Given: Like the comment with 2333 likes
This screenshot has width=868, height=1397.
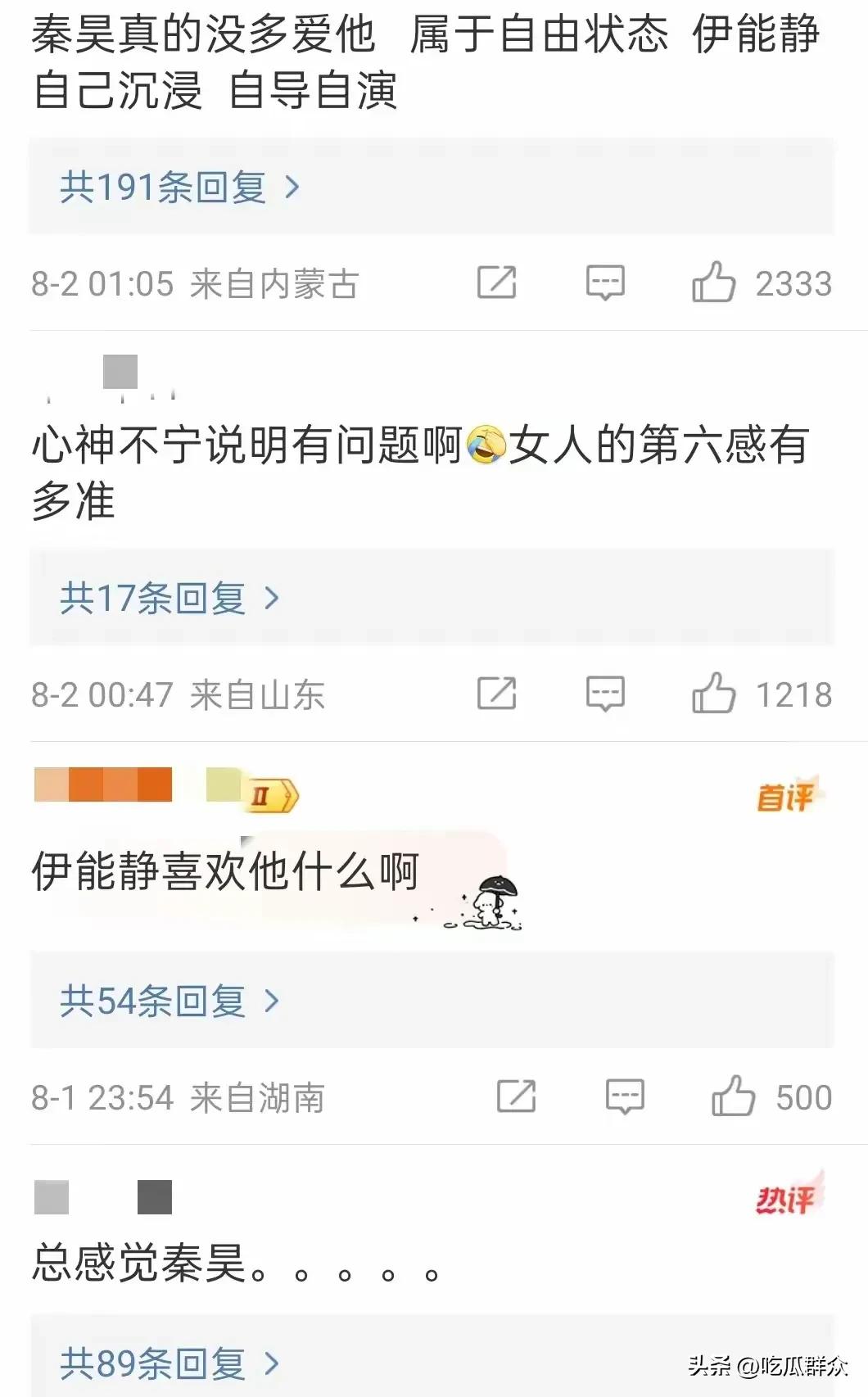Looking at the screenshot, I should [x=713, y=283].
